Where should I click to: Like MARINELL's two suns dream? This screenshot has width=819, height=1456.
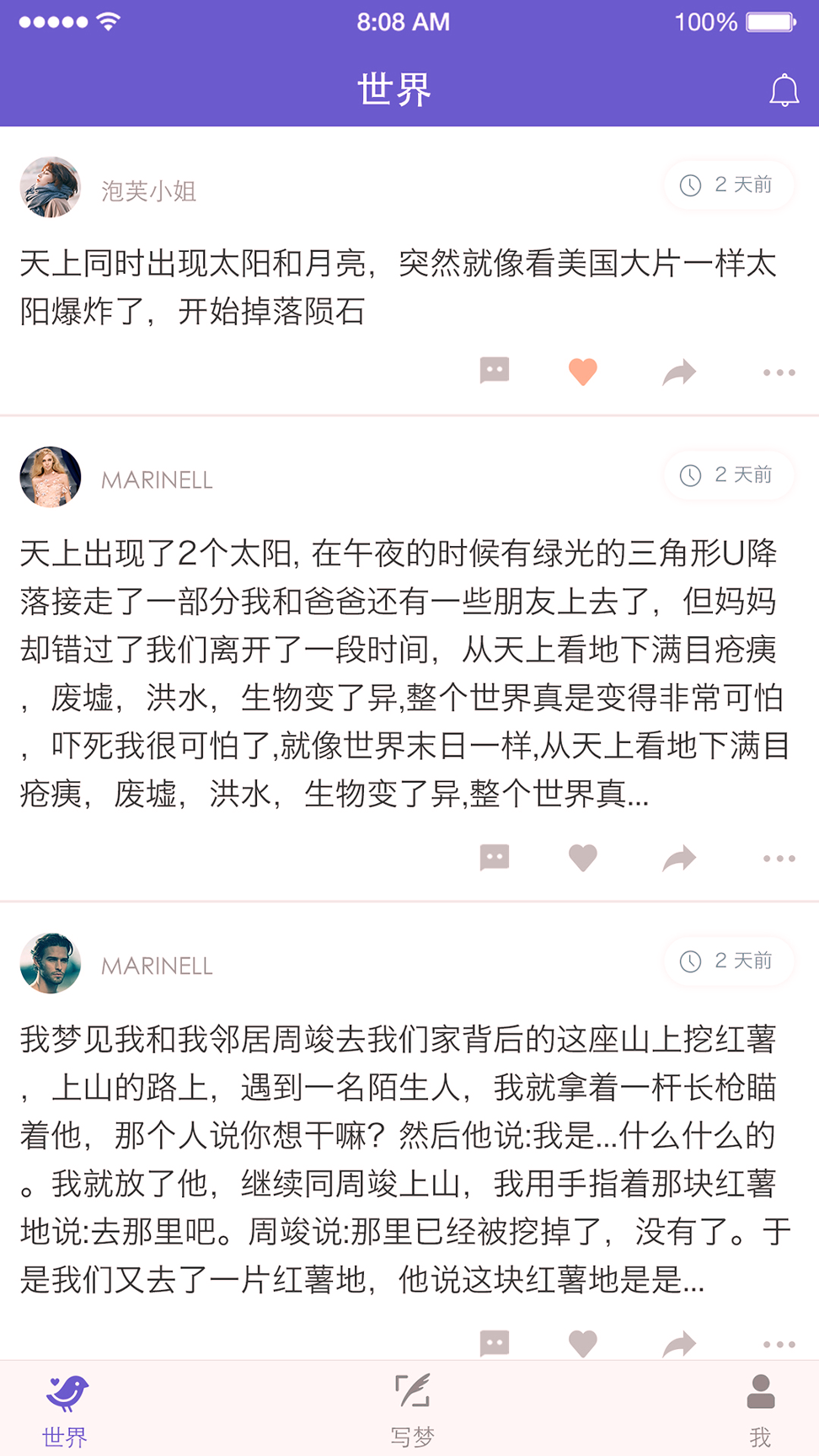point(584,858)
